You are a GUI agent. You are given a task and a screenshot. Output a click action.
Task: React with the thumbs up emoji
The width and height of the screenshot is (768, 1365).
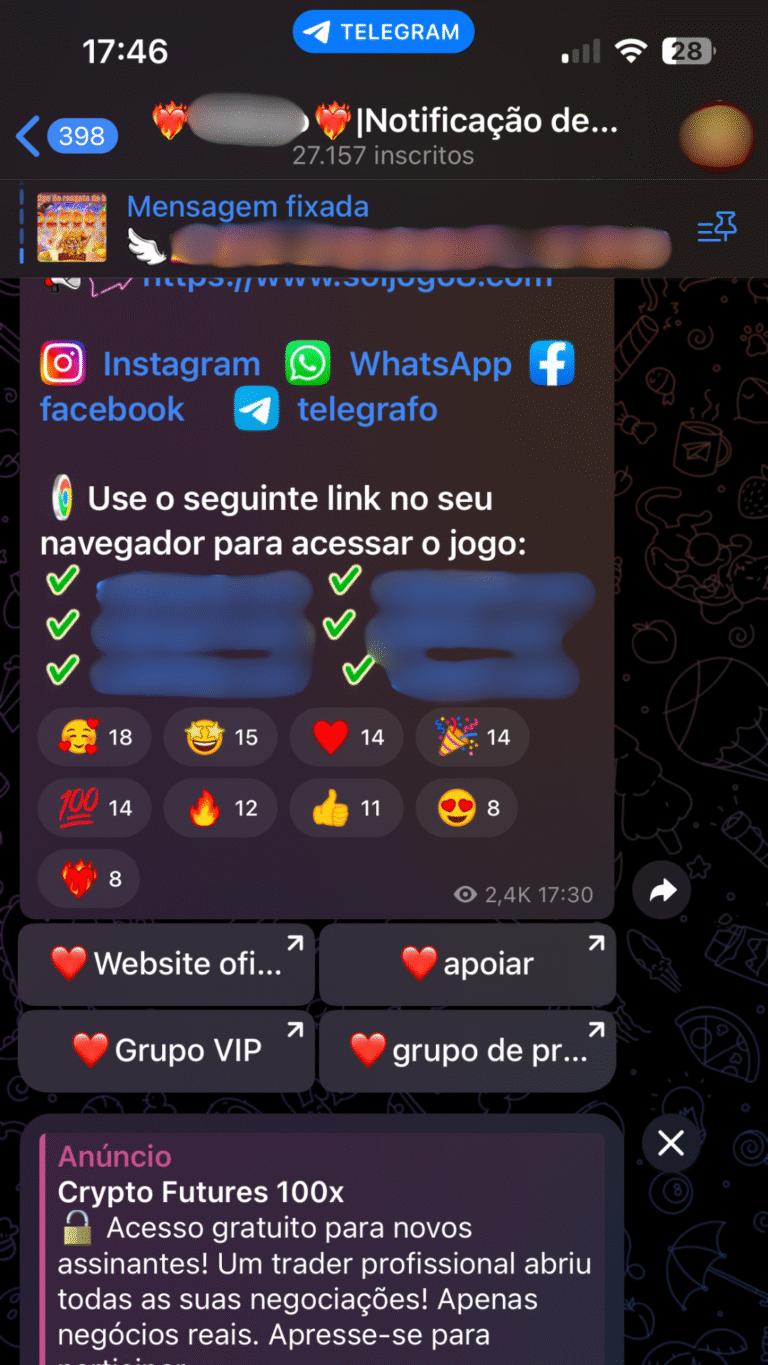point(346,807)
